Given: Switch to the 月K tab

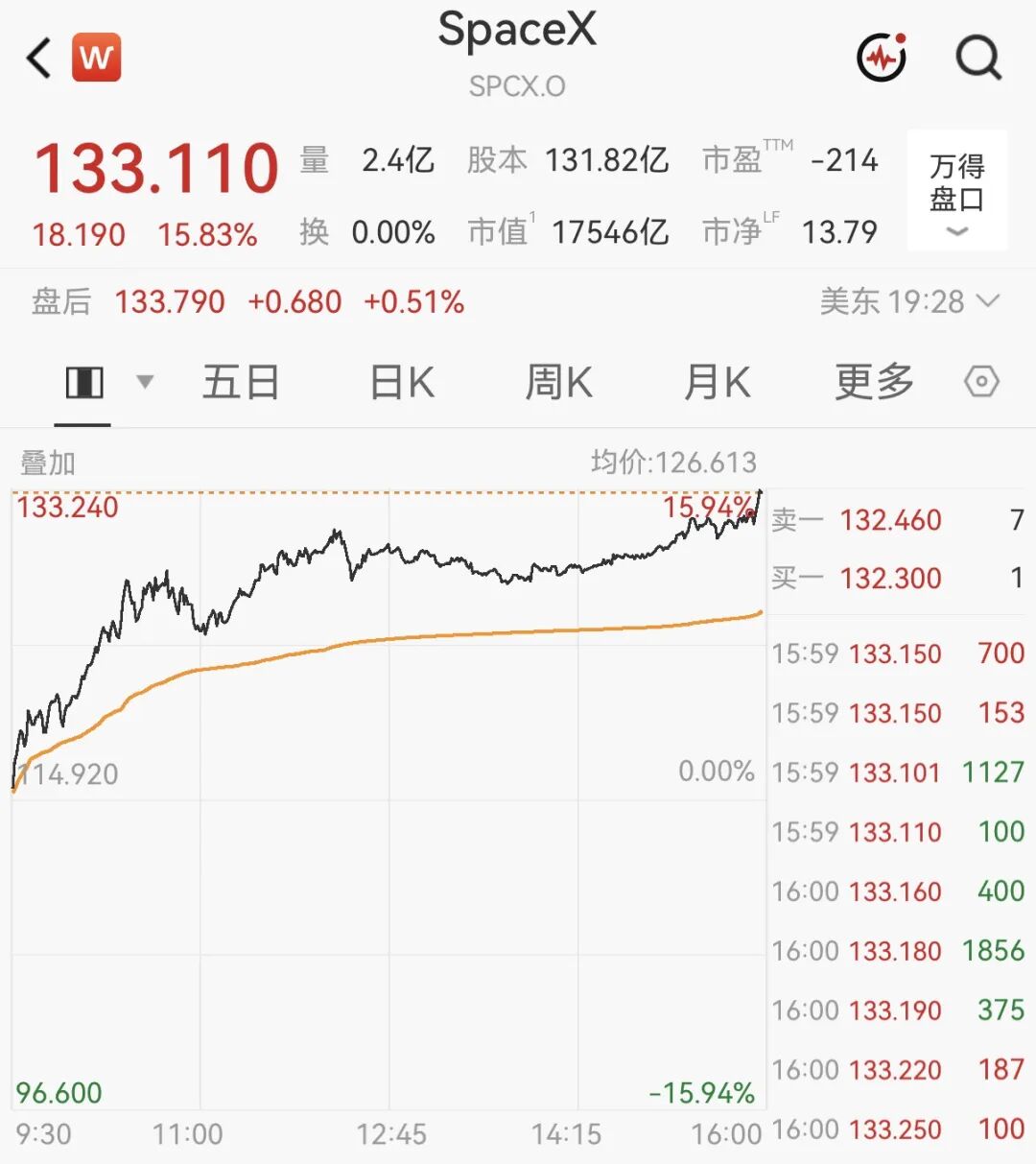Looking at the screenshot, I should pyautogui.click(x=717, y=382).
